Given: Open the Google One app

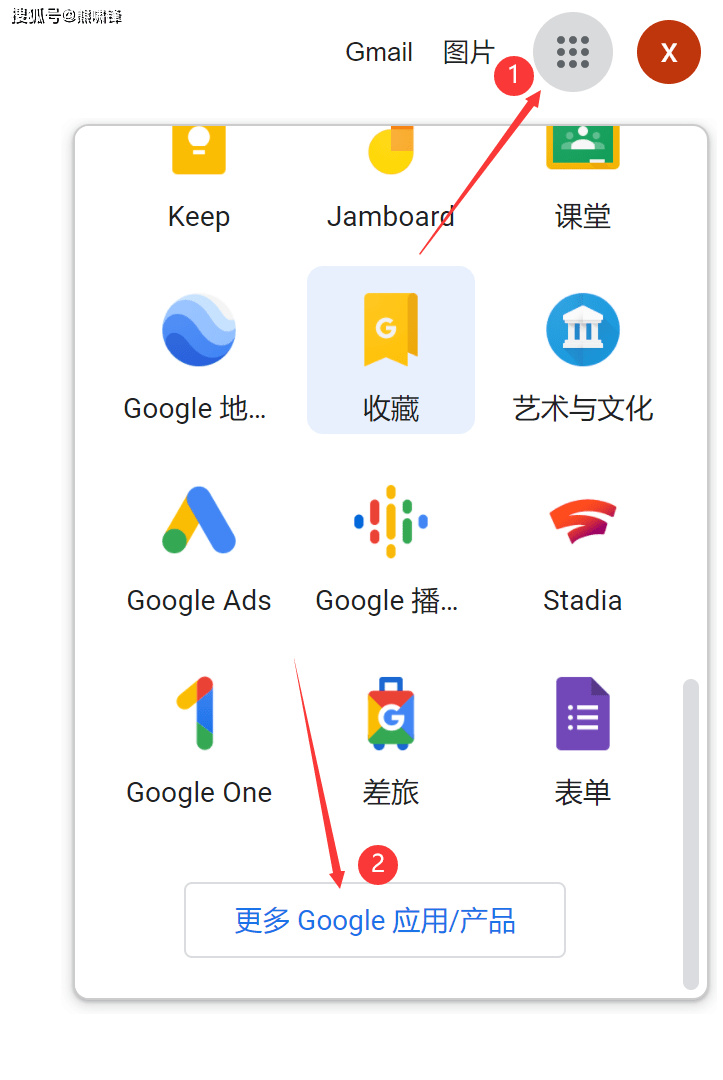Looking at the screenshot, I should pos(199,737).
